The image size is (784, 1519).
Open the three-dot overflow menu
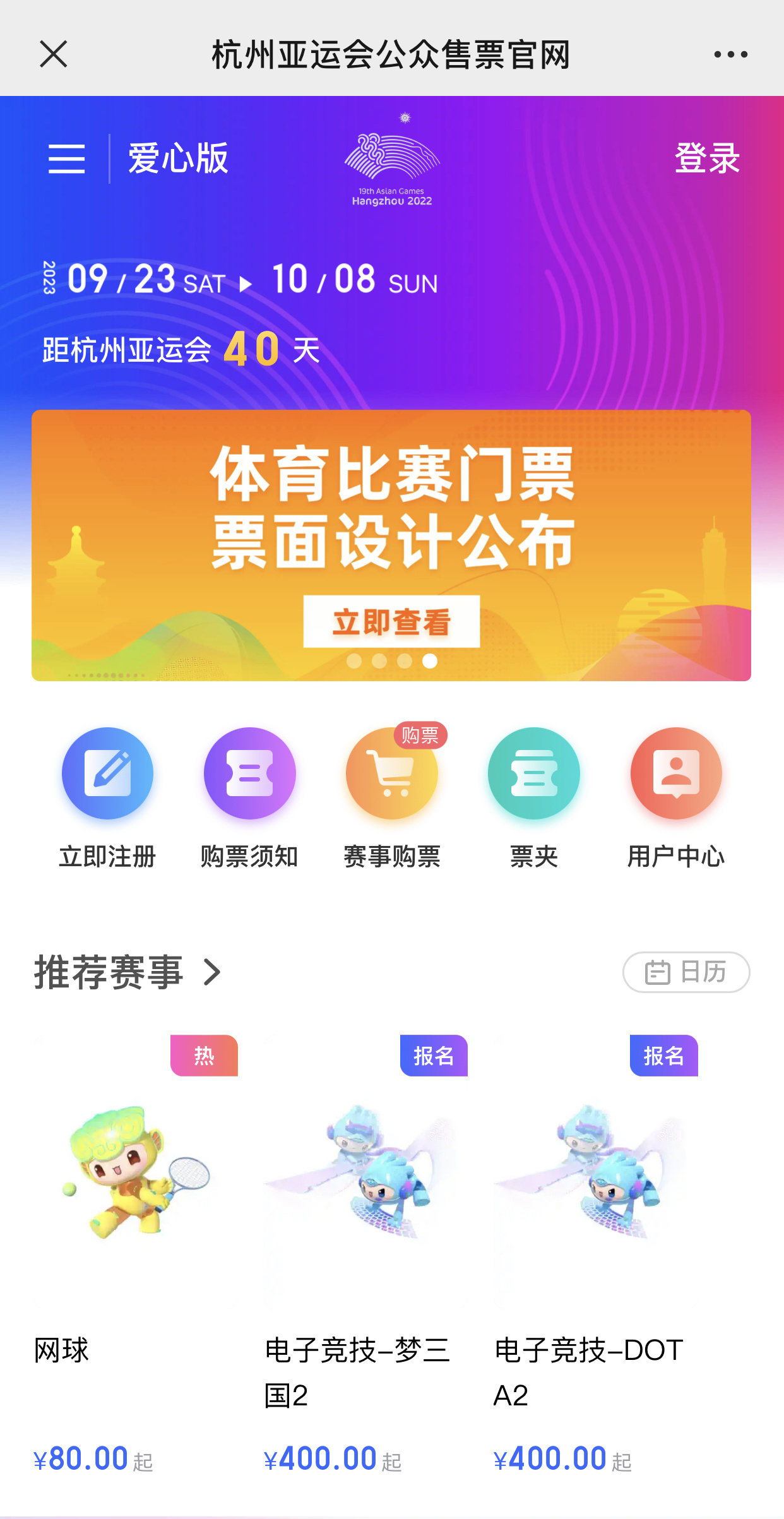click(x=730, y=54)
